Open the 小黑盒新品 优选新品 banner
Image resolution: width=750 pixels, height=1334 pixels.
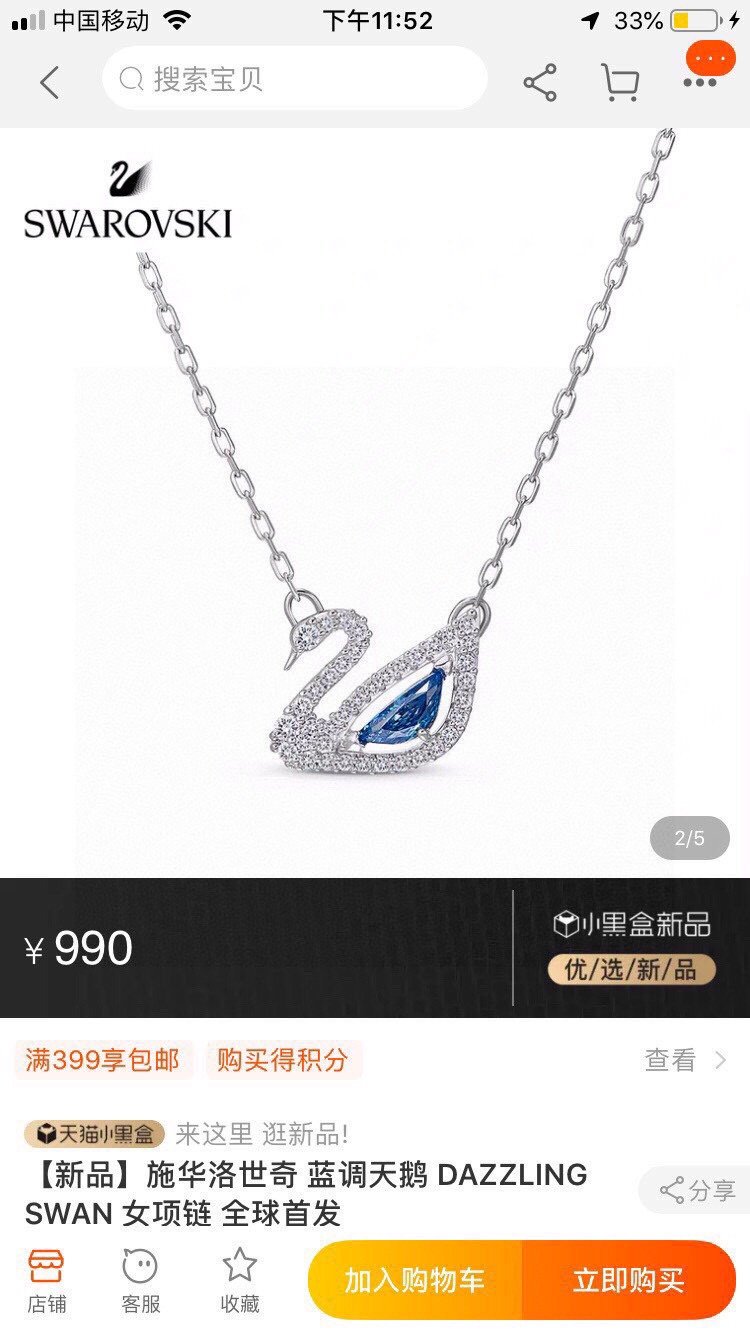click(x=632, y=947)
